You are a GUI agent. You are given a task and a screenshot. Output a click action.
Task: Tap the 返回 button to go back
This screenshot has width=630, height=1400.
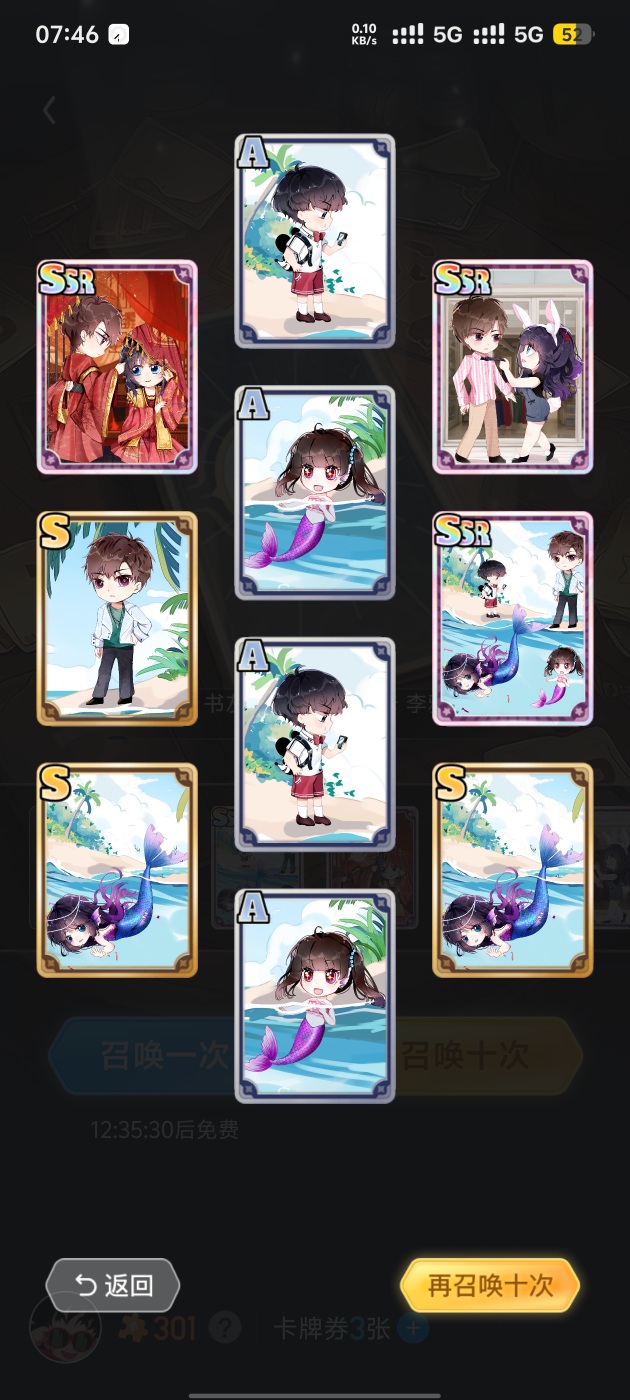pos(113,1285)
